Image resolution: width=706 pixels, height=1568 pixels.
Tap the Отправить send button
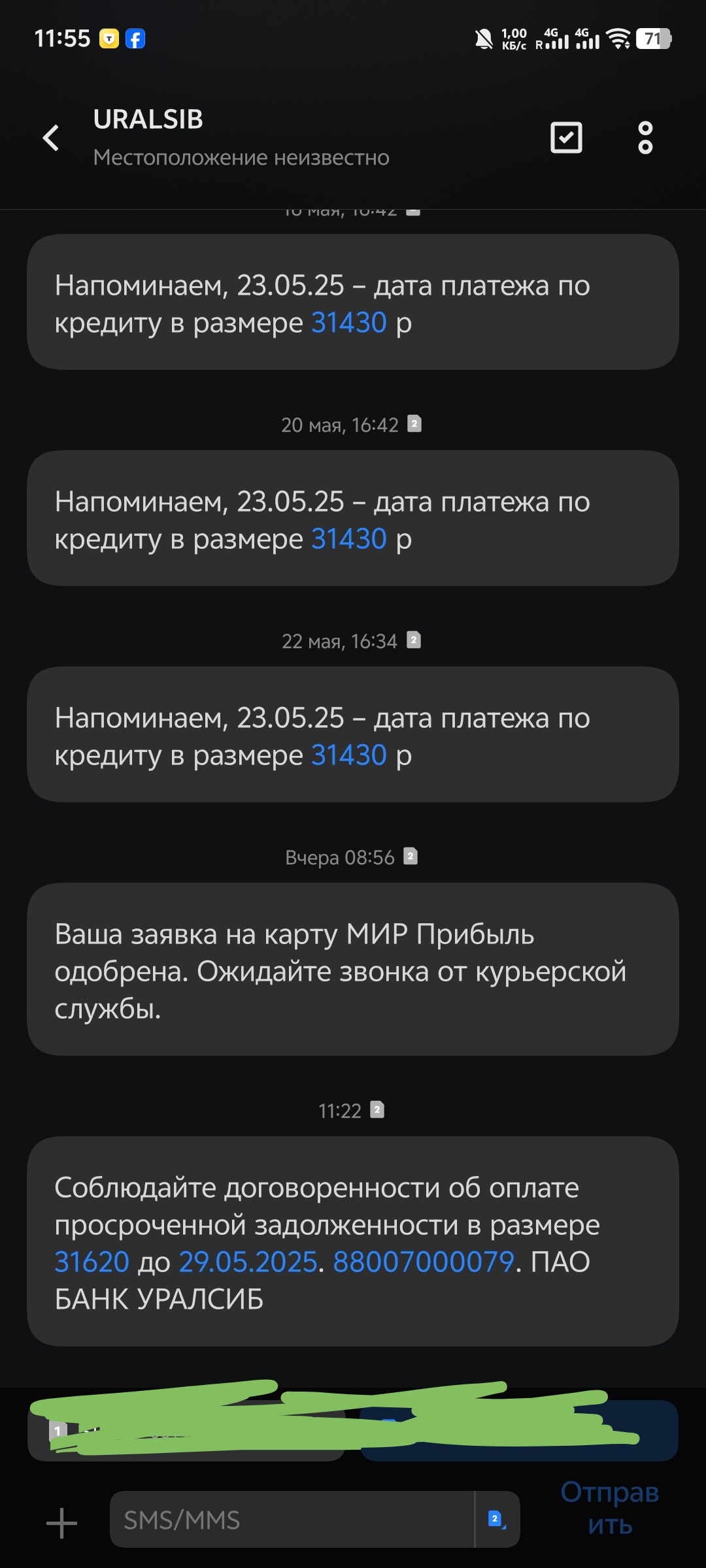tap(609, 1508)
